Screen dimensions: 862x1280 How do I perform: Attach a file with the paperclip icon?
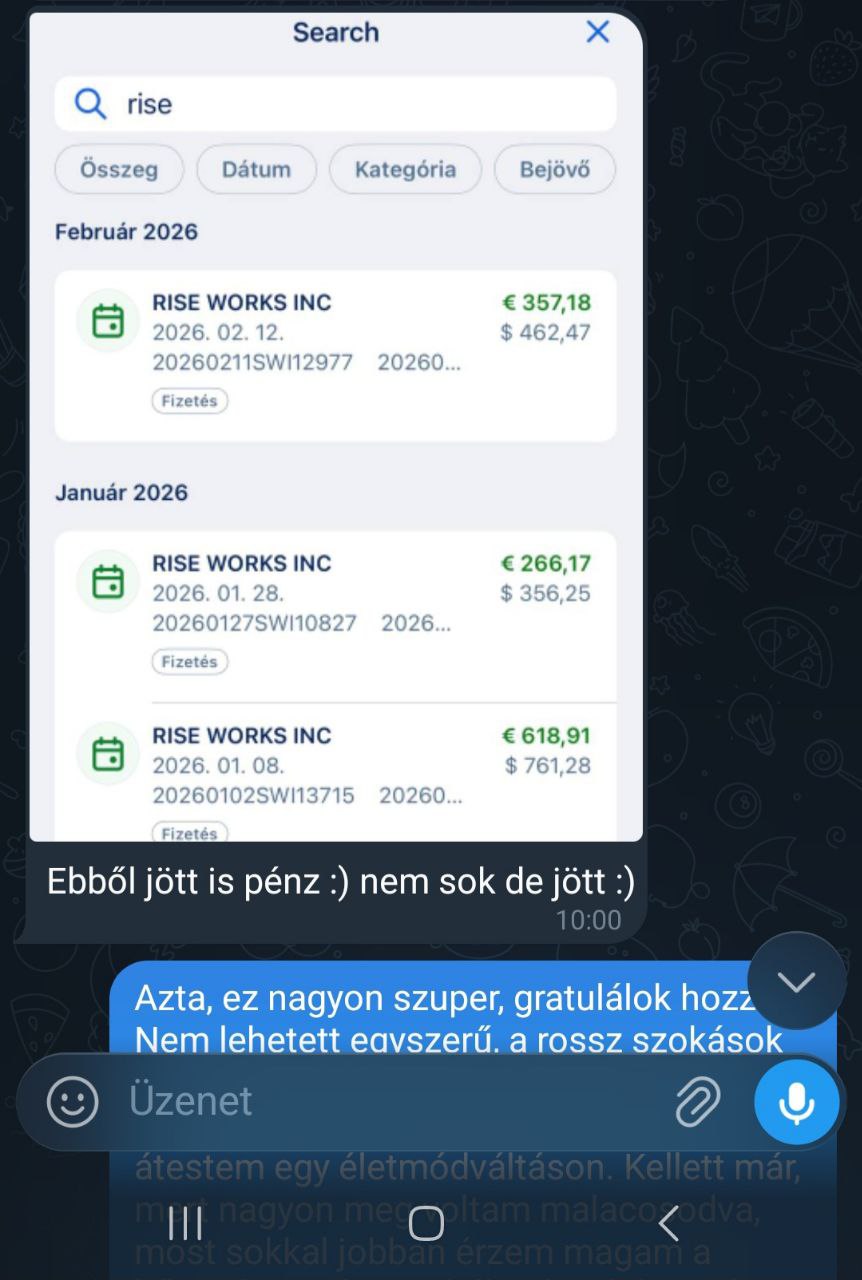[698, 1102]
